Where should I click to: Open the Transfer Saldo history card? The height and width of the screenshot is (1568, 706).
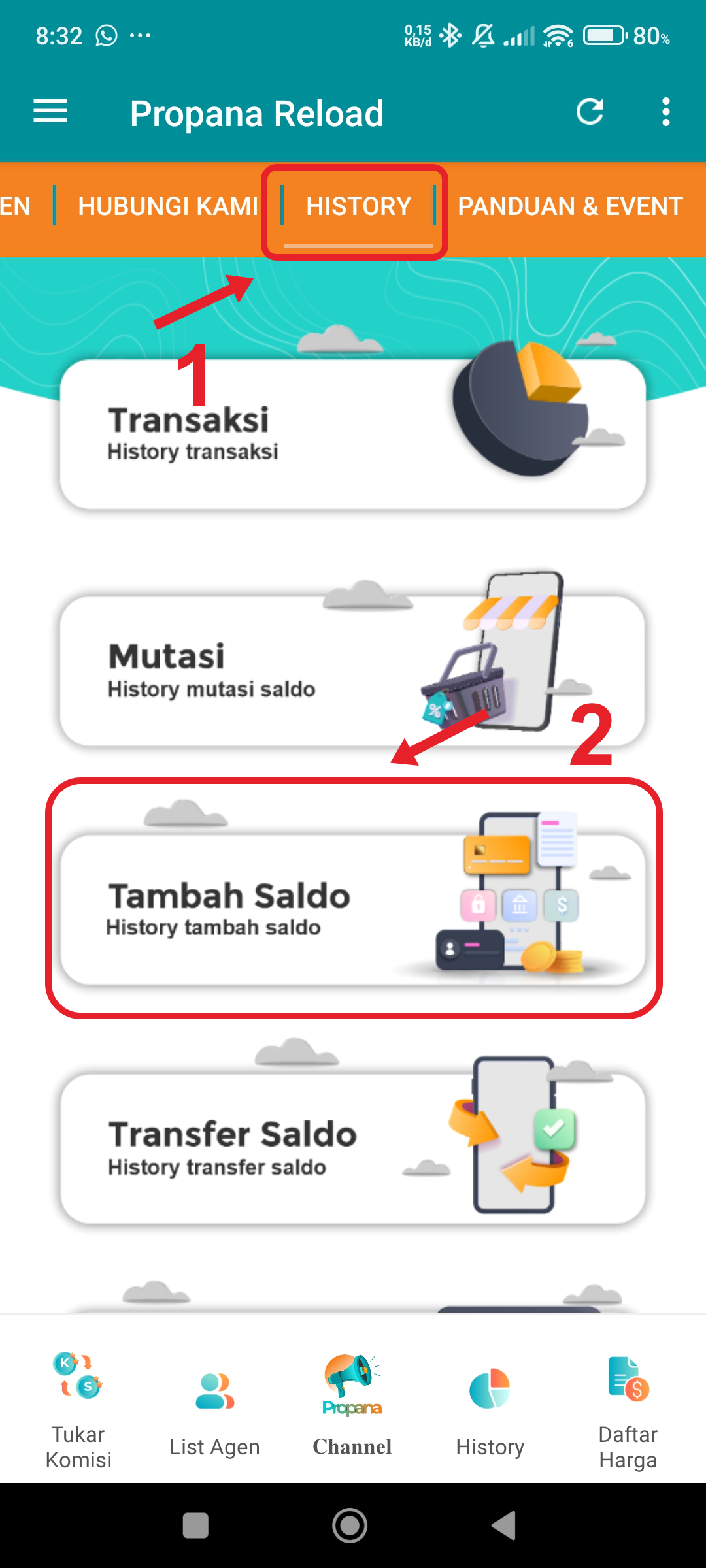pyautogui.click(x=352, y=1149)
